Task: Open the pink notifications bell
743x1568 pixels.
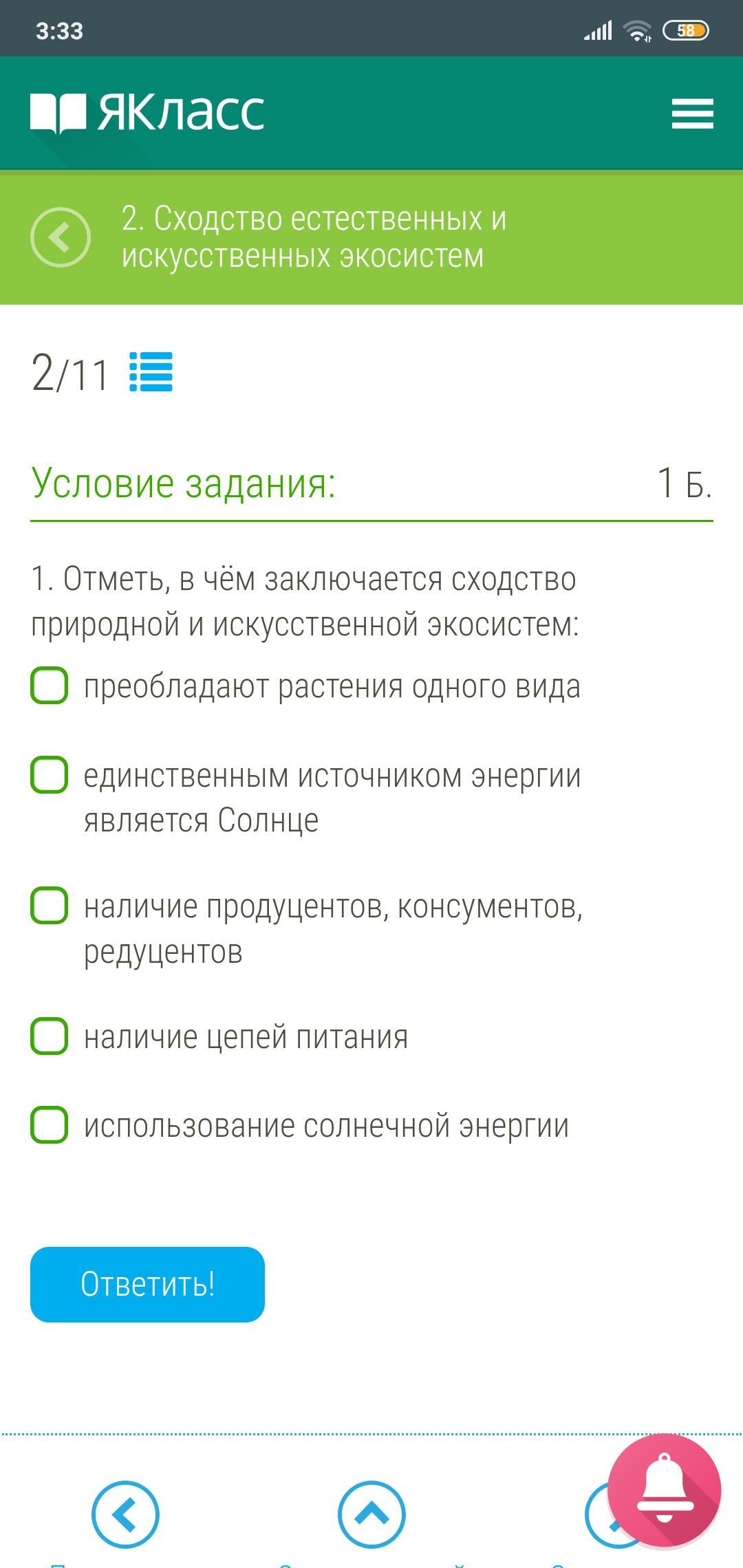Action: (x=665, y=1490)
